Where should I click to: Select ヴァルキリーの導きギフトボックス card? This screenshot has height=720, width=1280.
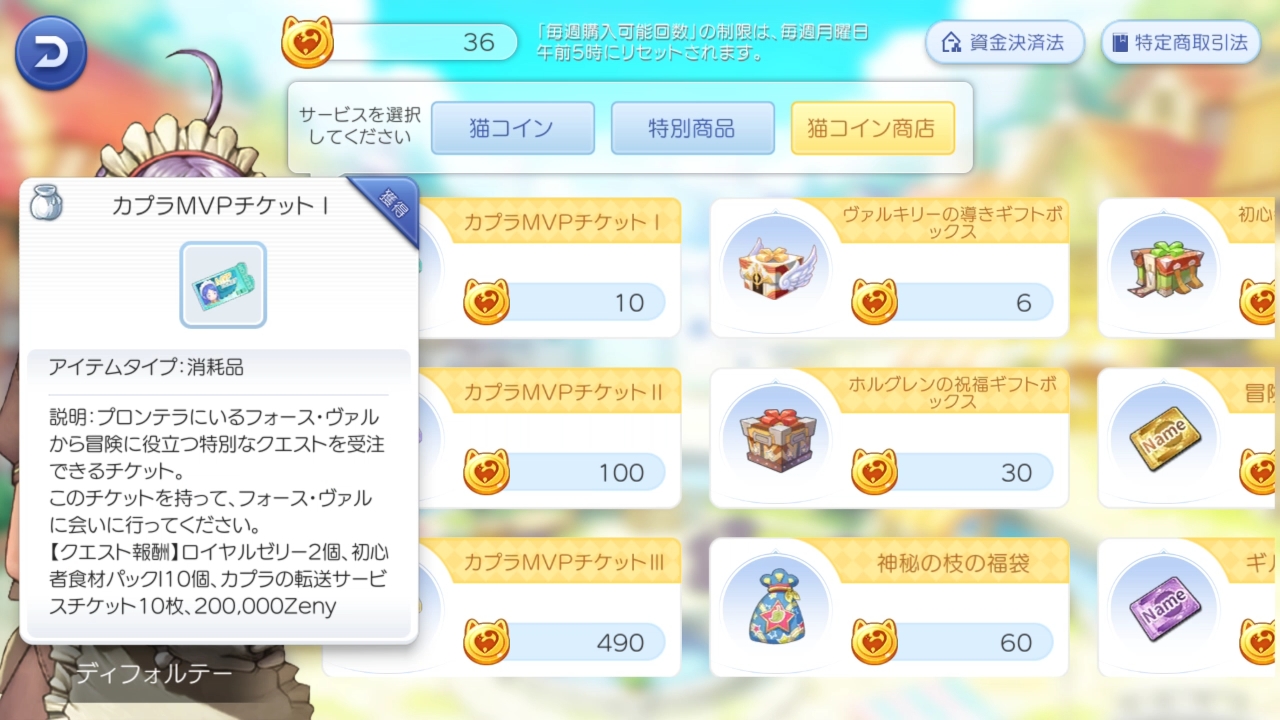[x=888, y=268]
